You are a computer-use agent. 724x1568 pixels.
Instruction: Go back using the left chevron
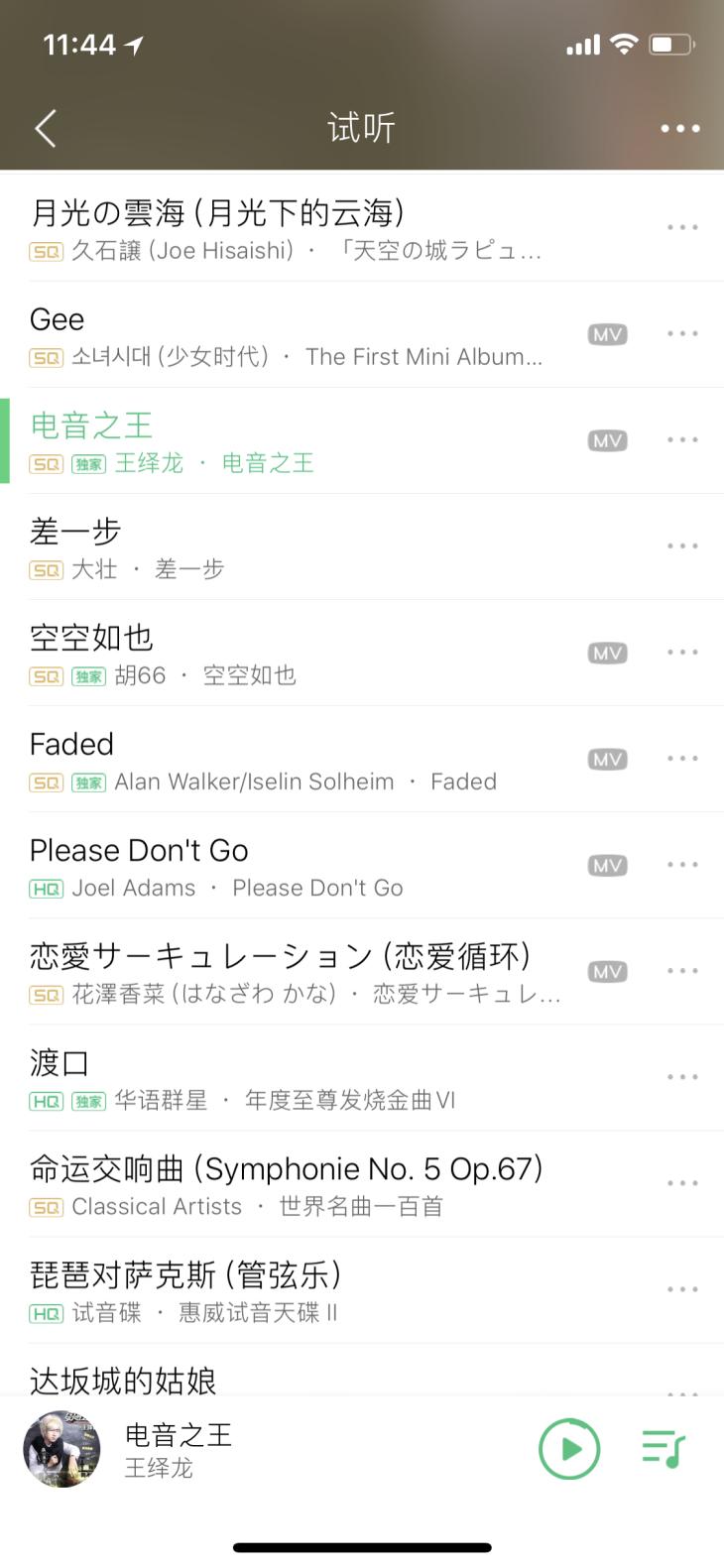(x=44, y=128)
